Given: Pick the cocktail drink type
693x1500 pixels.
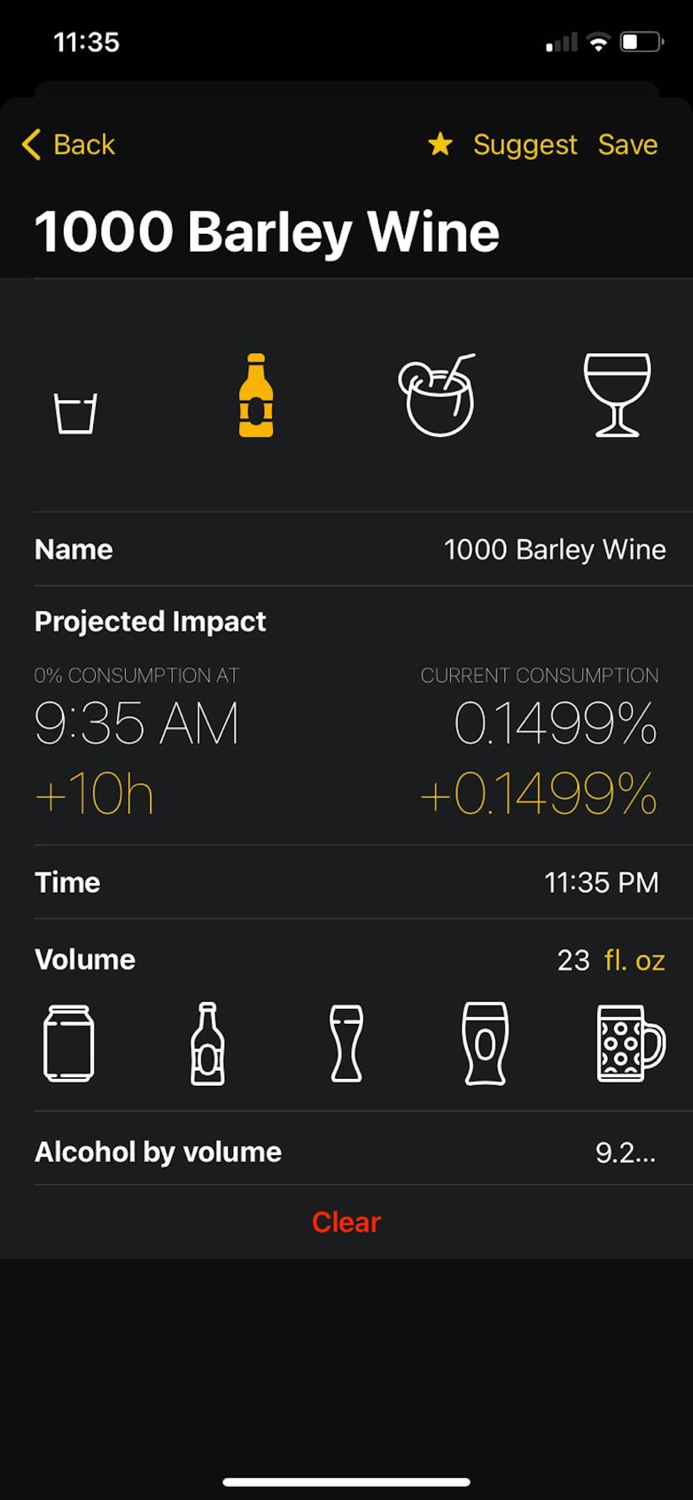Looking at the screenshot, I should (436, 395).
